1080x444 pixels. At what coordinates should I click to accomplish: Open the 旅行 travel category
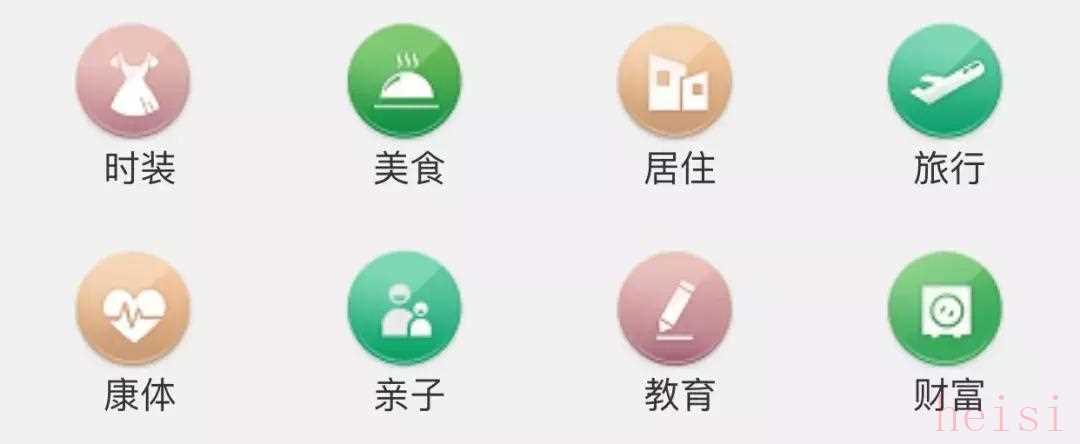click(x=945, y=82)
